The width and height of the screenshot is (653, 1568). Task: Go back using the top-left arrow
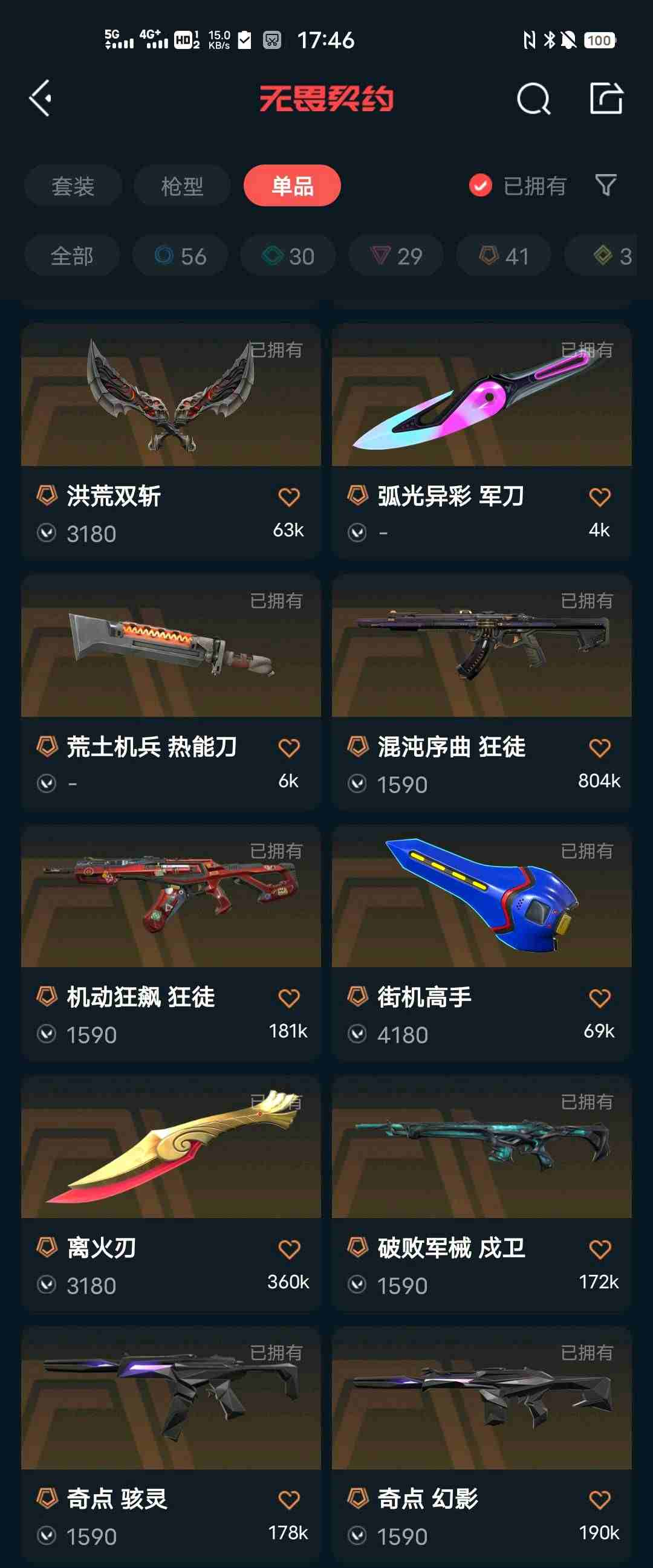pyautogui.click(x=40, y=98)
